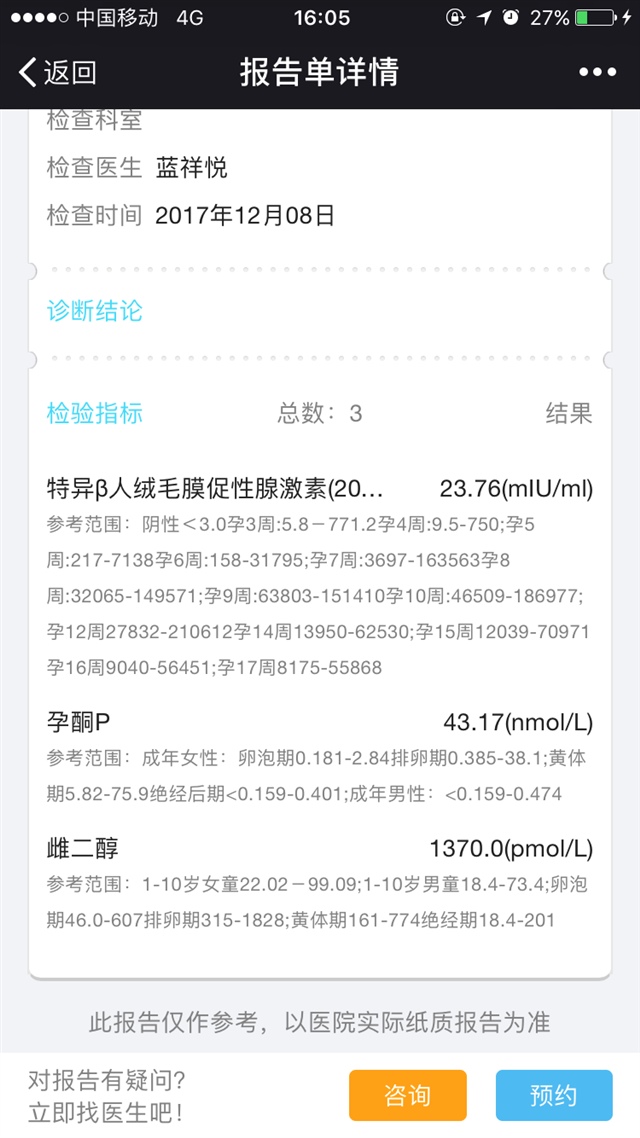Screen dimensions: 640x1138
Task: Tap the orange 咨询 button
Action: point(408,1095)
